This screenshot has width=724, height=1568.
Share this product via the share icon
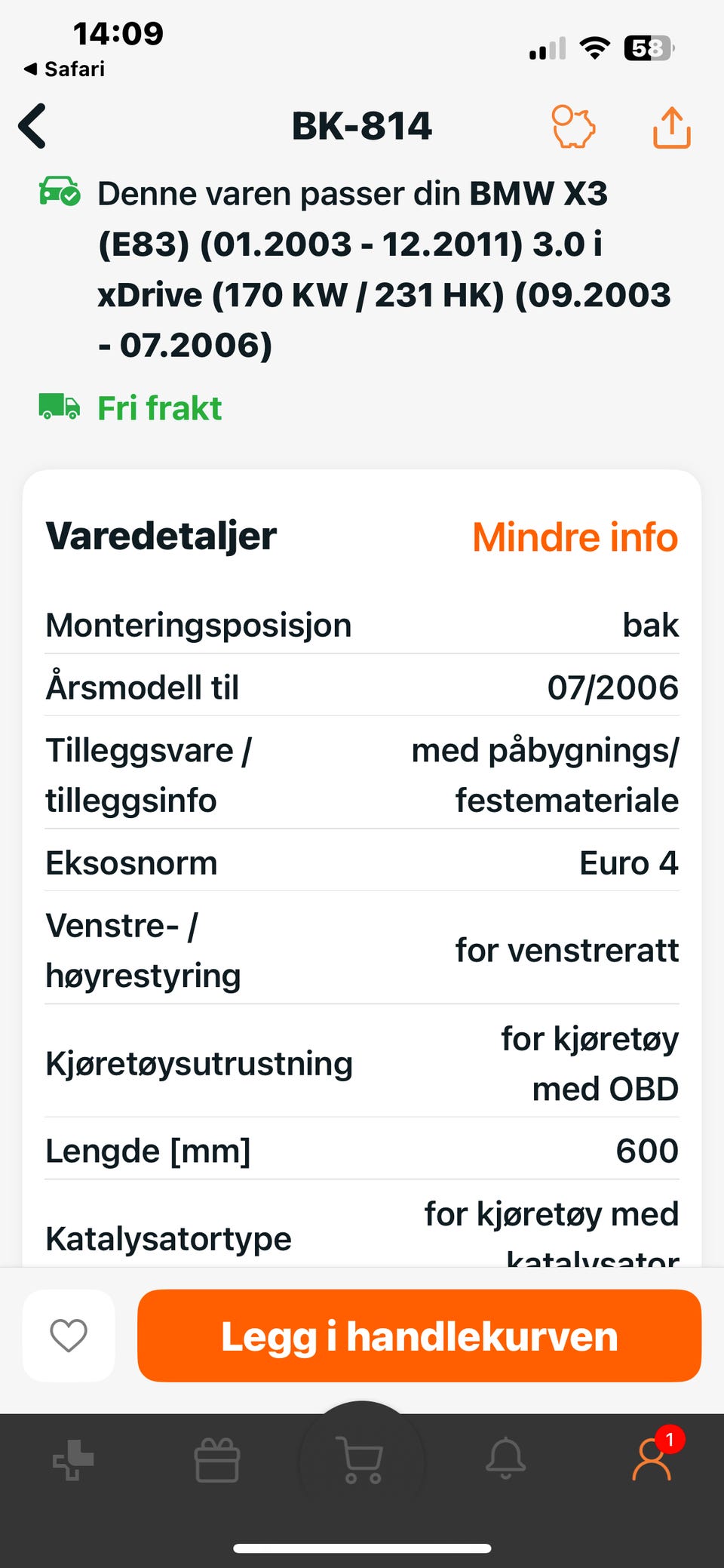coord(670,127)
